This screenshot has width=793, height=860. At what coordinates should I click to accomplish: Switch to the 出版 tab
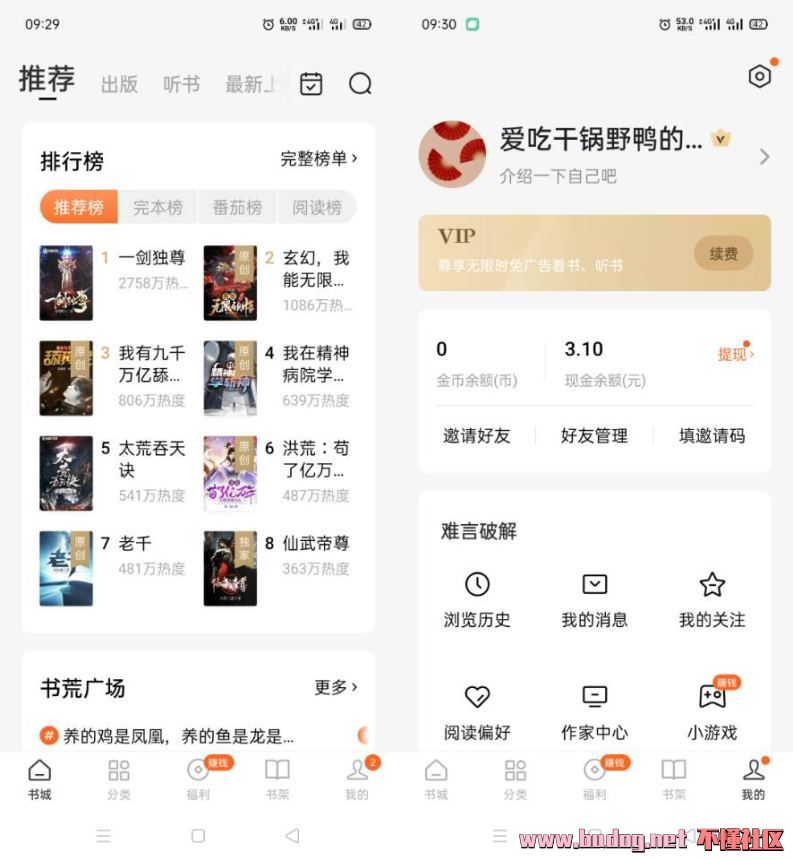click(x=119, y=85)
